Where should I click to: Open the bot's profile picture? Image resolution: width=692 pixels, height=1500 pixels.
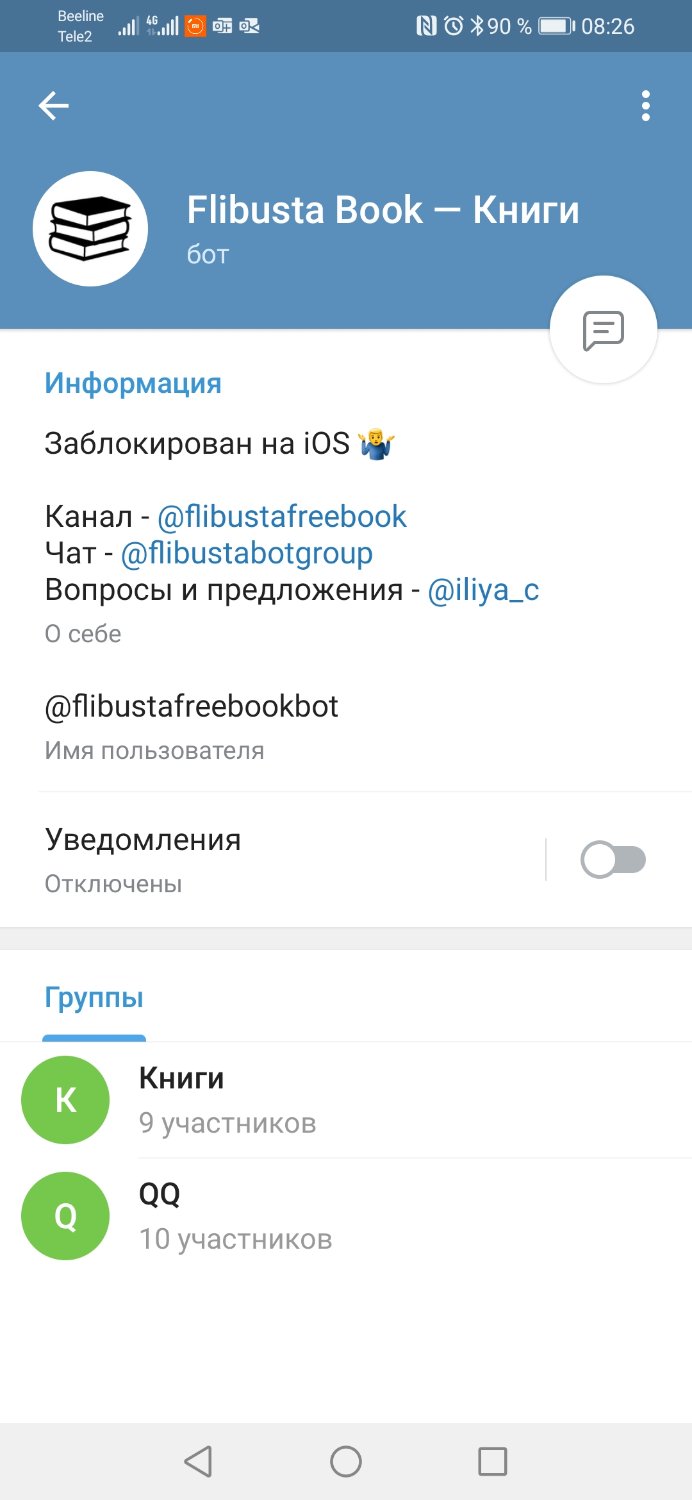point(91,229)
